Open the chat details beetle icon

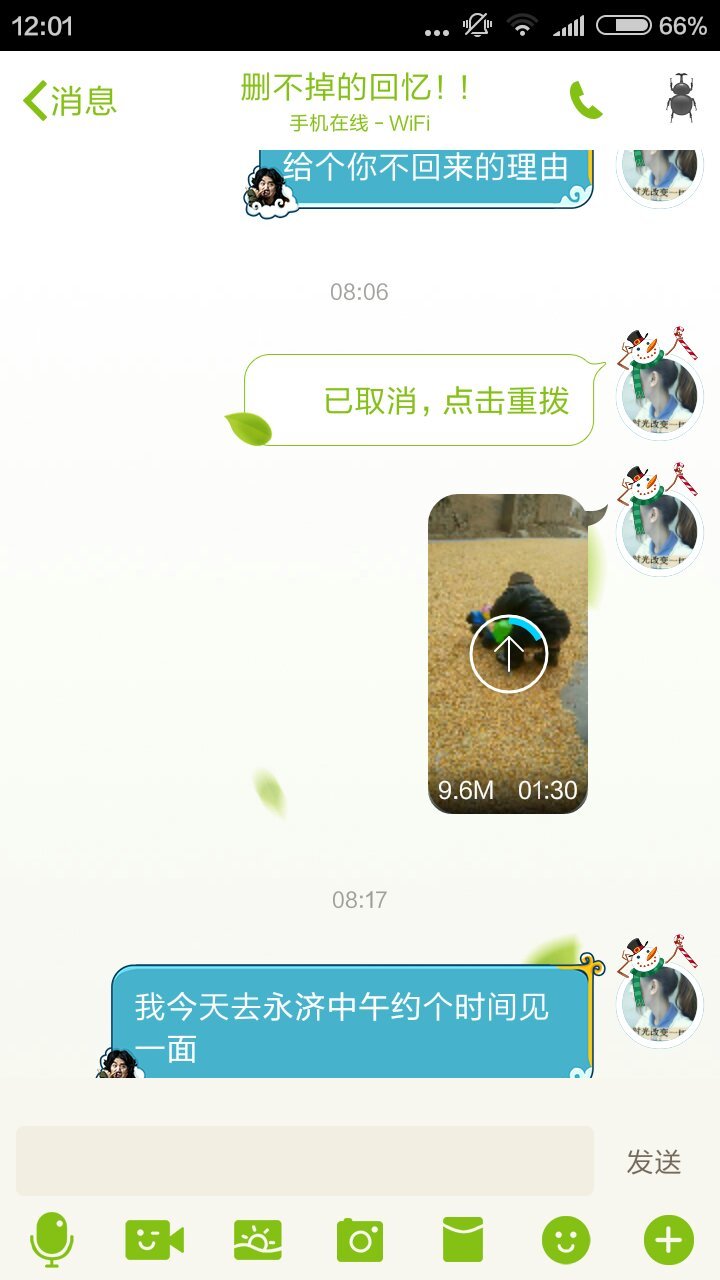pos(681,98)
